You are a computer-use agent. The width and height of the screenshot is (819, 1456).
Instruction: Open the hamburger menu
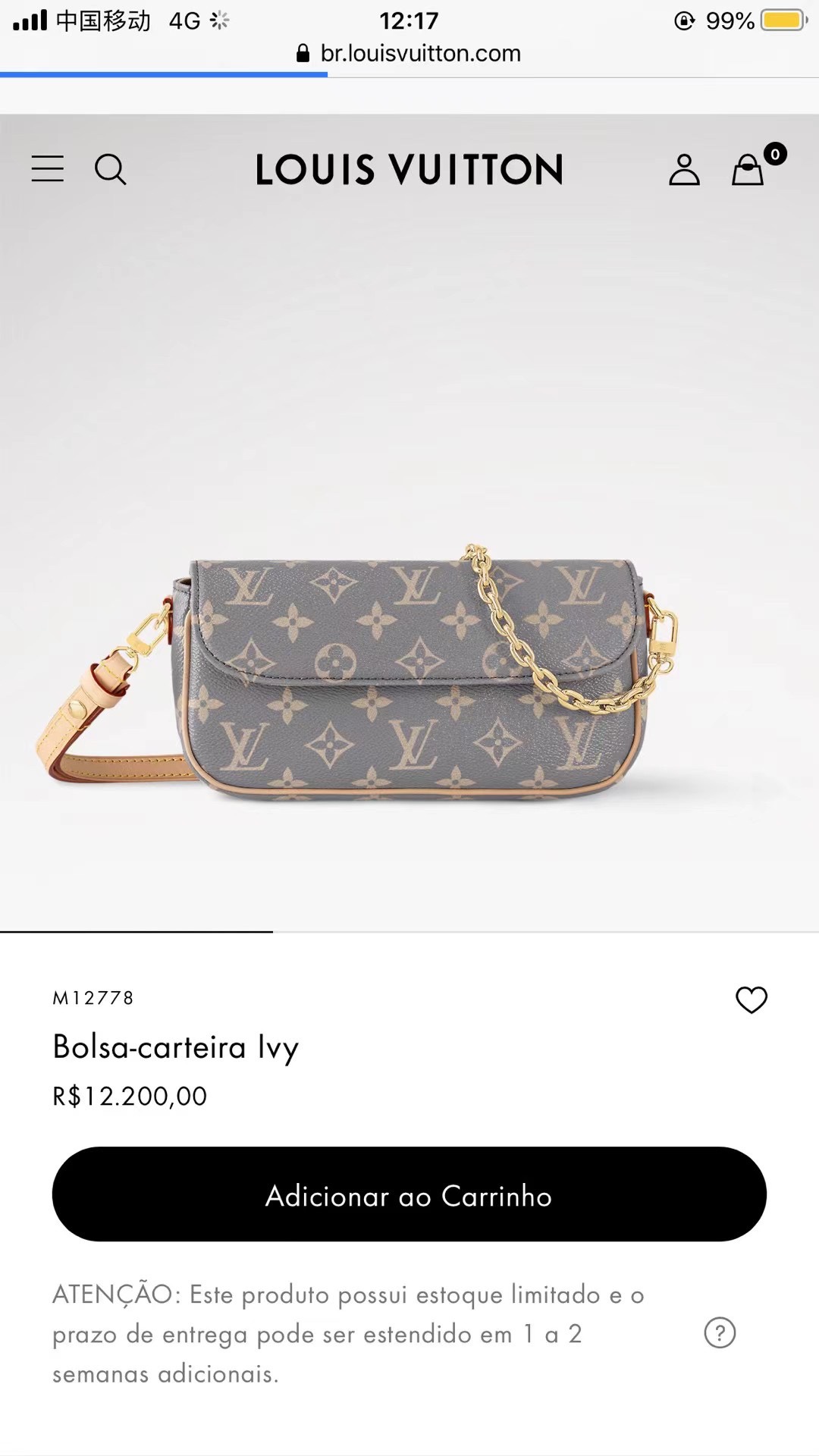coord(47,168)
